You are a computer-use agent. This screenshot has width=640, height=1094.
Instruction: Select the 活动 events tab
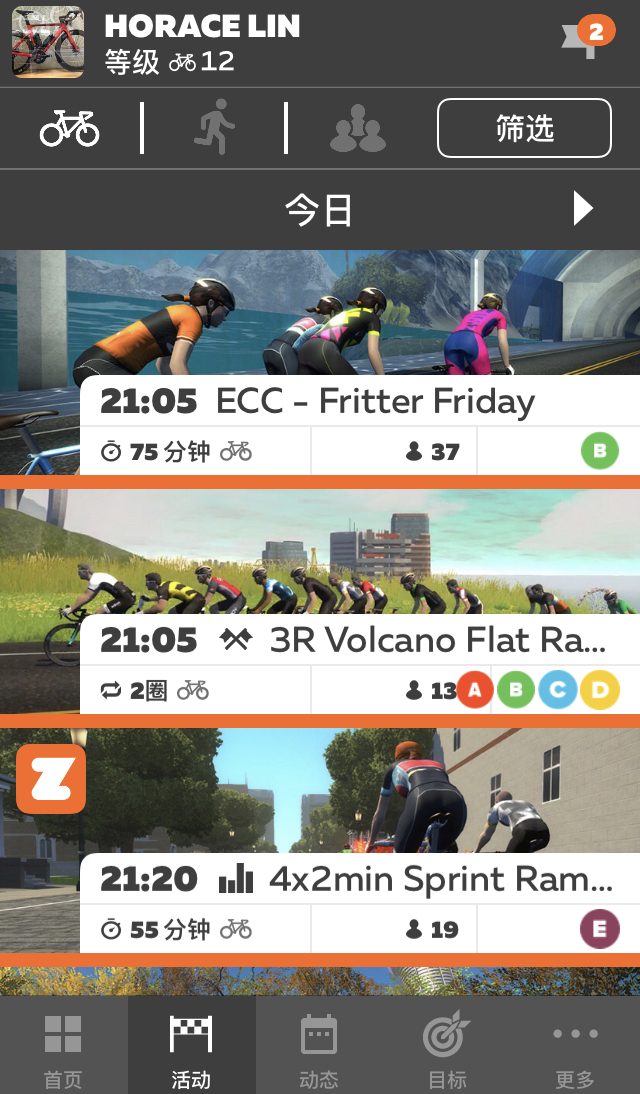pyautogui.click(x=191, y=1048)
